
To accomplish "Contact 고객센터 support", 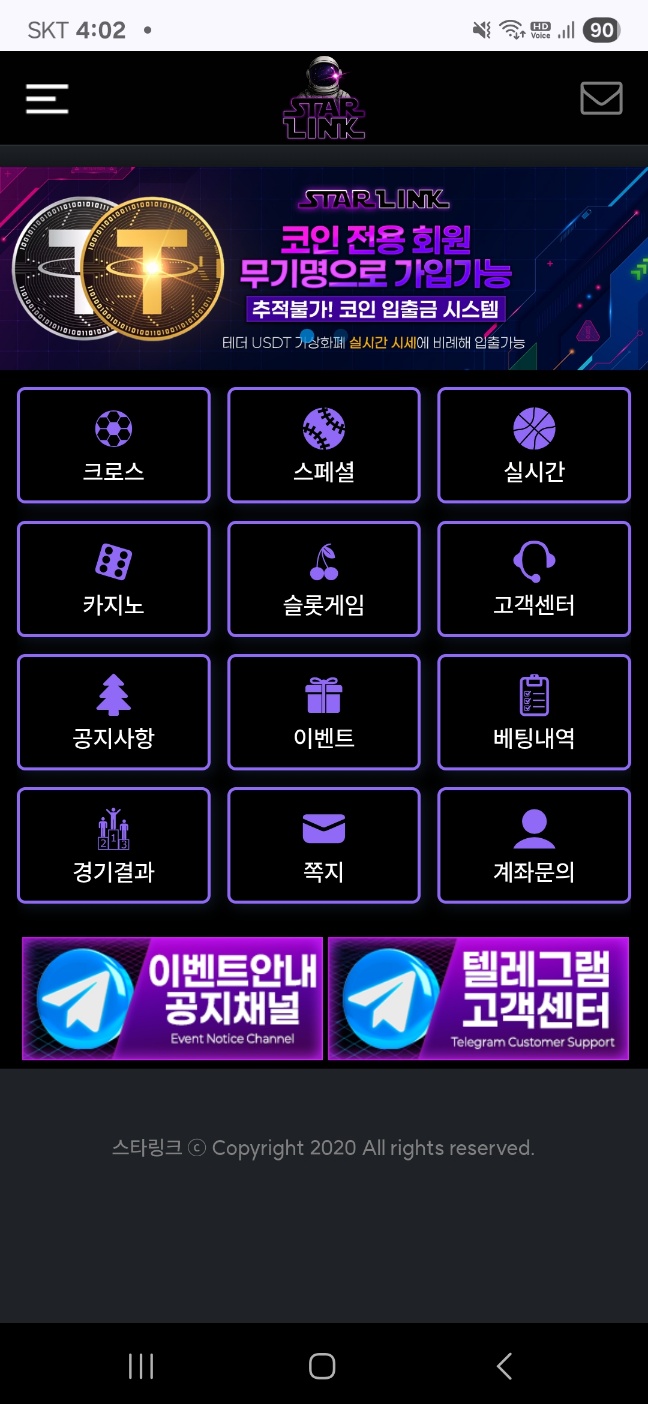I will coord(534,578).
